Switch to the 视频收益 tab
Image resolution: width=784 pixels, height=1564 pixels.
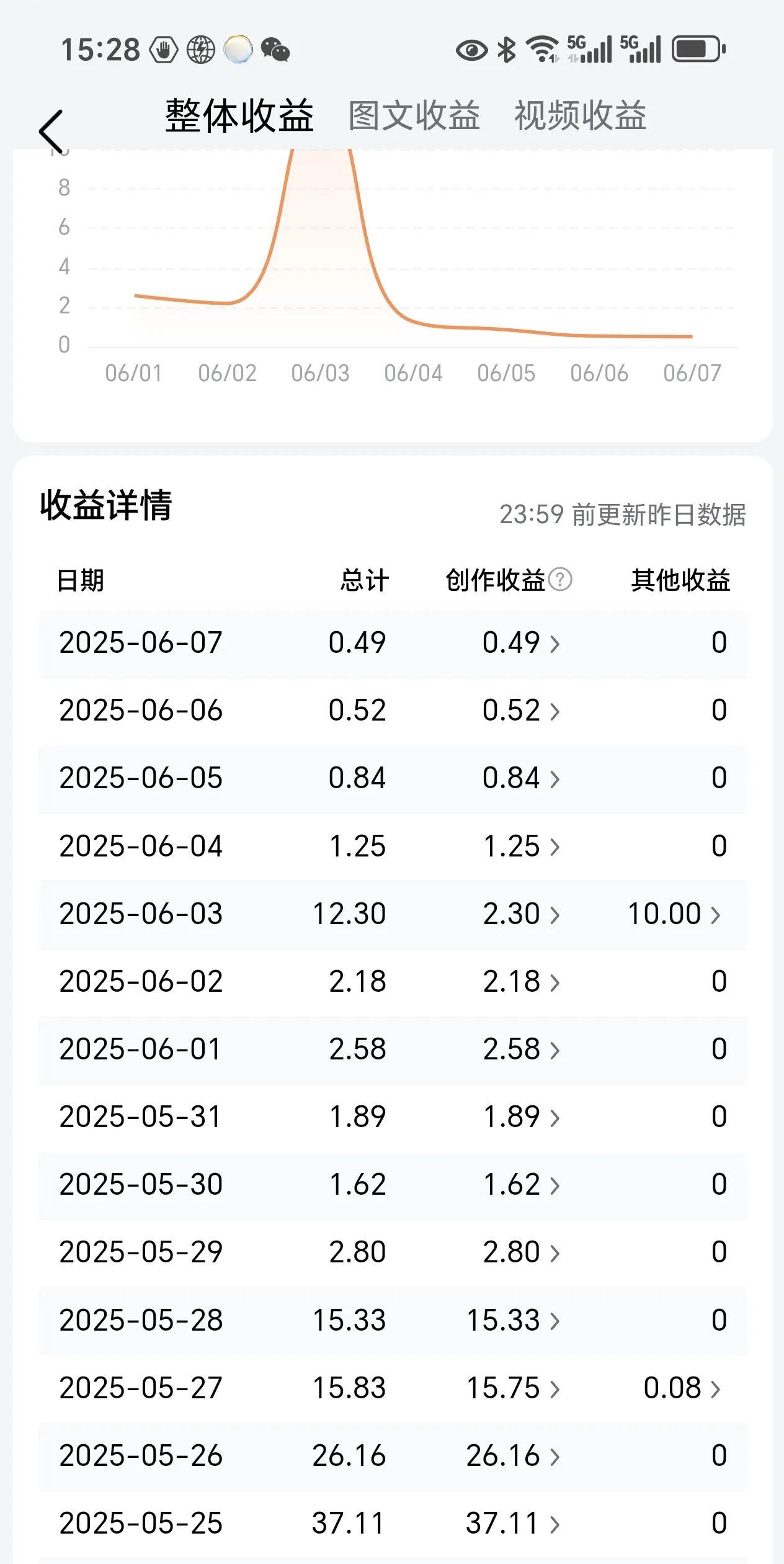[581, 115]
